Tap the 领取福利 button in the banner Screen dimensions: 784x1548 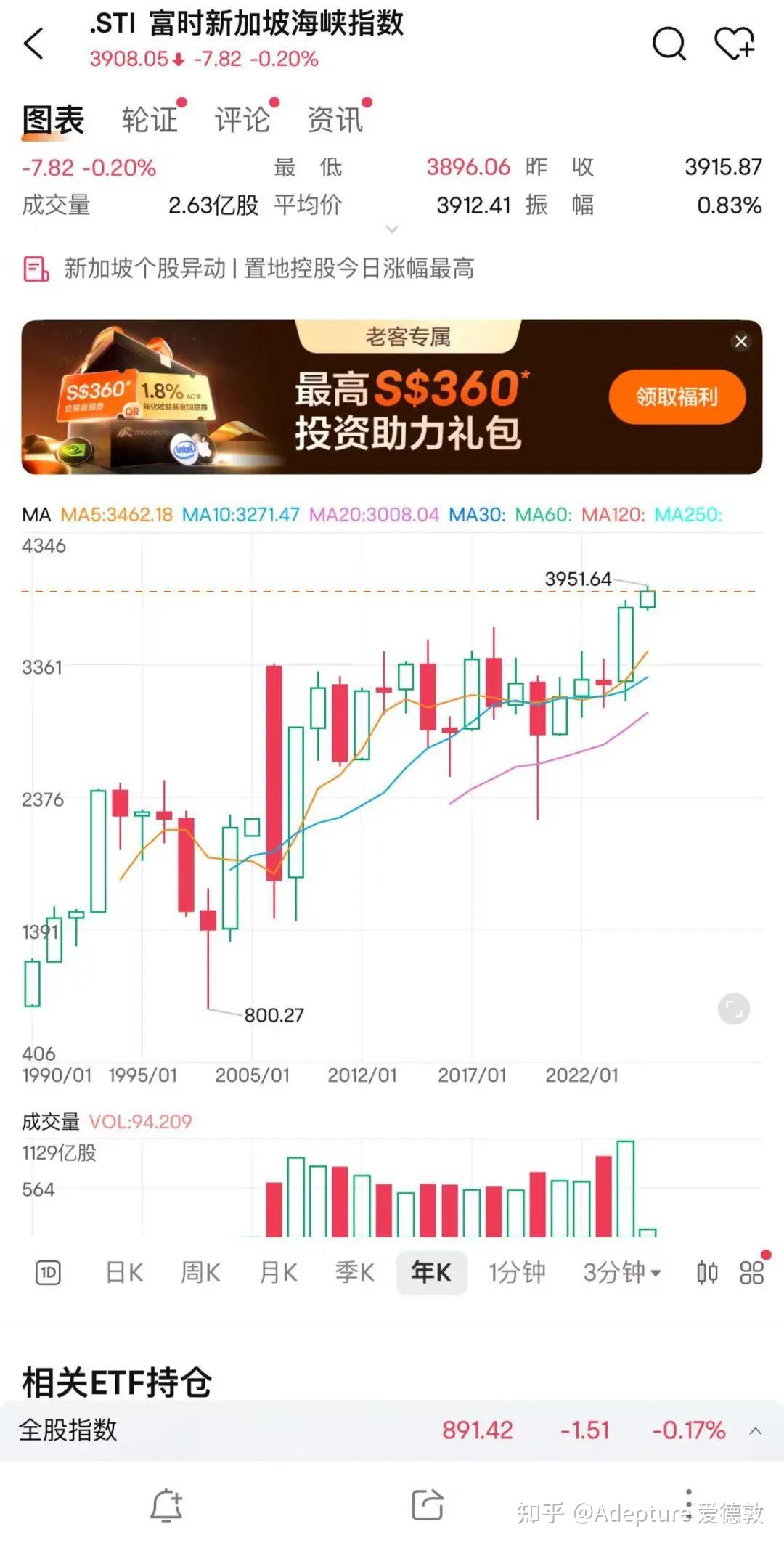click(677, 397)
